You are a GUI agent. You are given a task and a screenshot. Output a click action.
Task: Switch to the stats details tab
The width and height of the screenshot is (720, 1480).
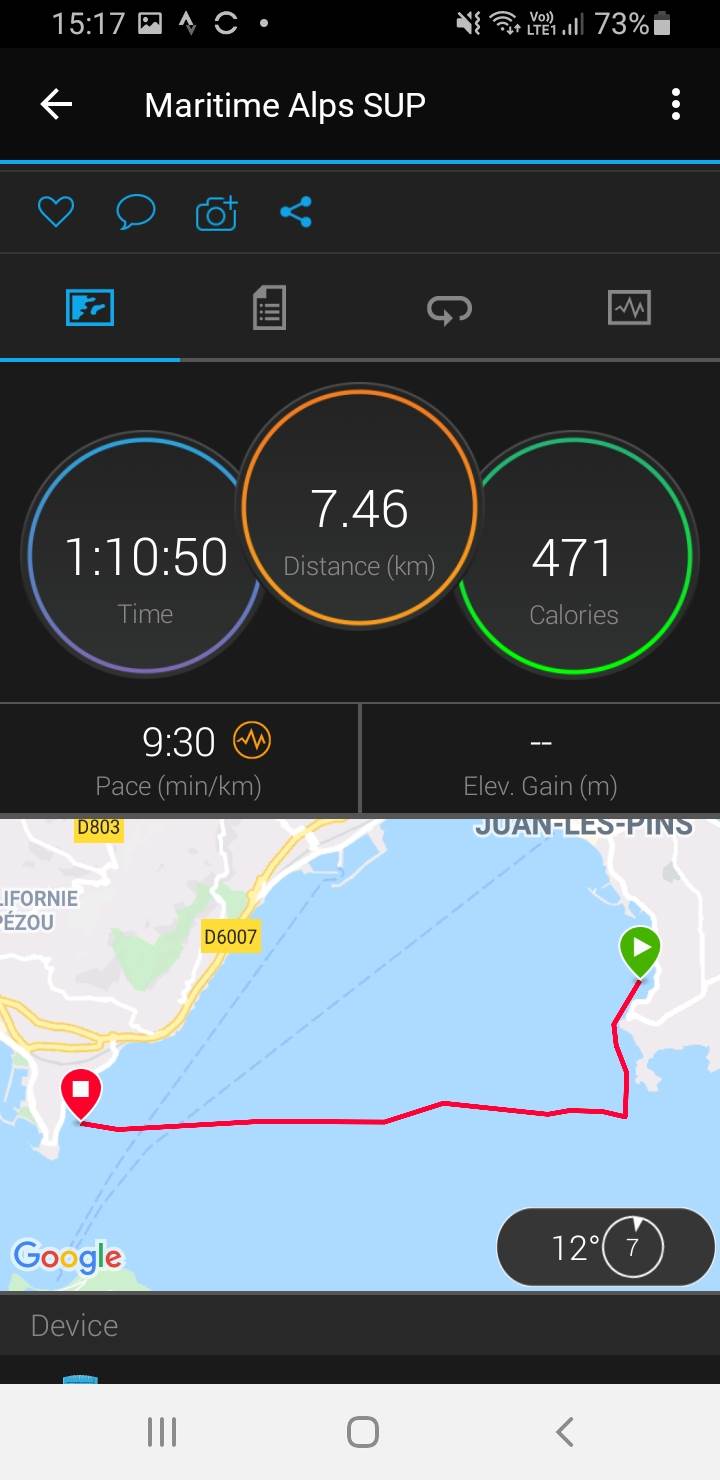(269, 307)
